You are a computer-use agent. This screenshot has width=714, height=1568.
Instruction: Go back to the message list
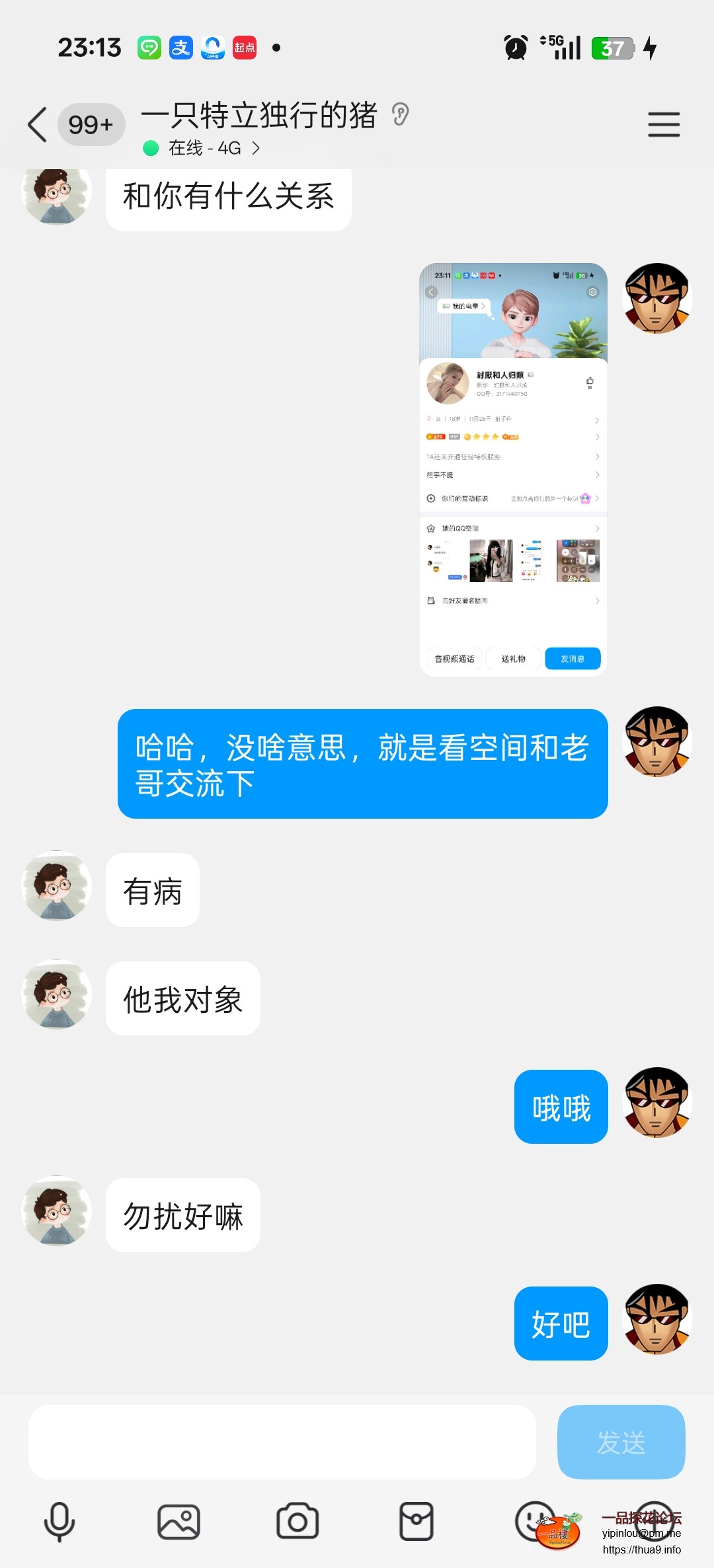(x=38, y=125)
